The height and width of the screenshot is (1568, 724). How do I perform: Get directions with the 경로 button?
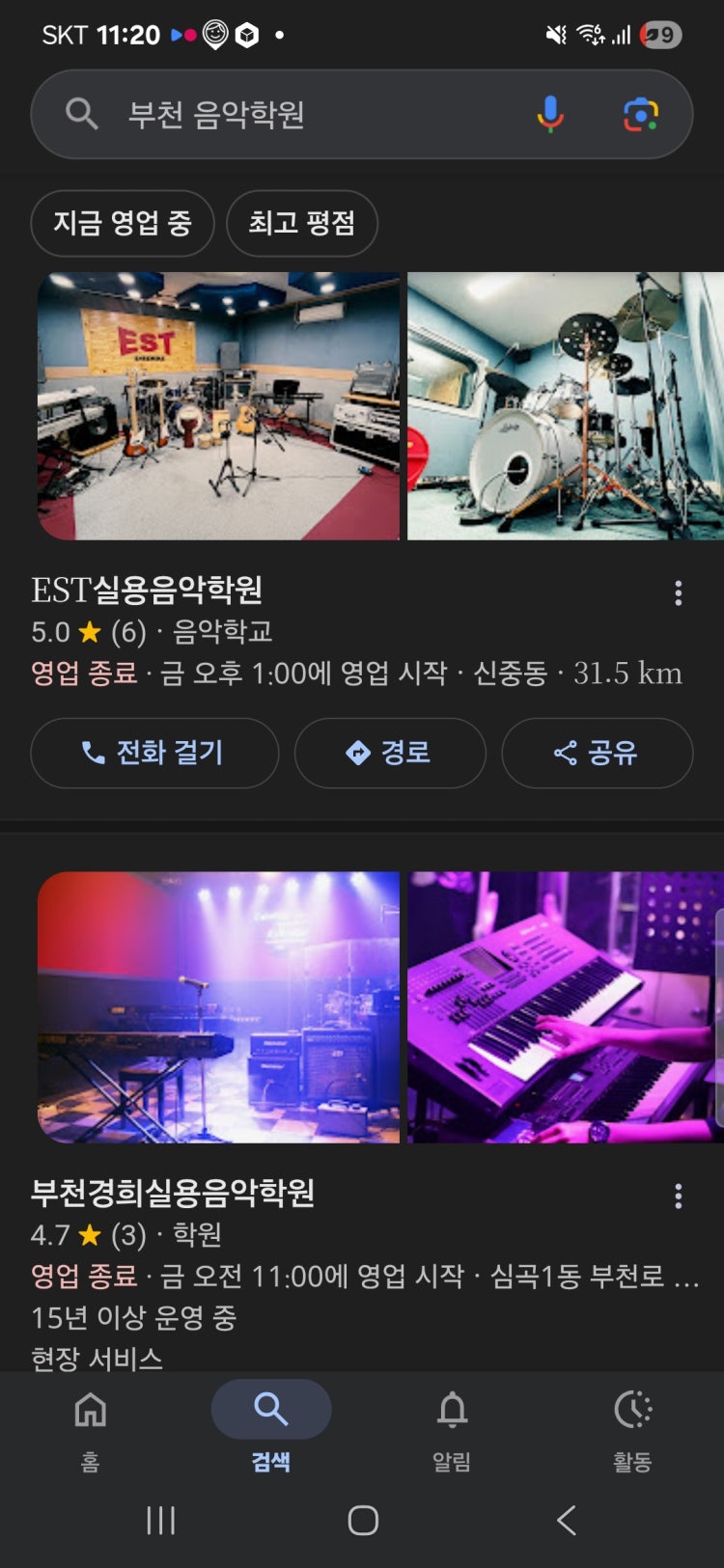(x=389, y=753)
